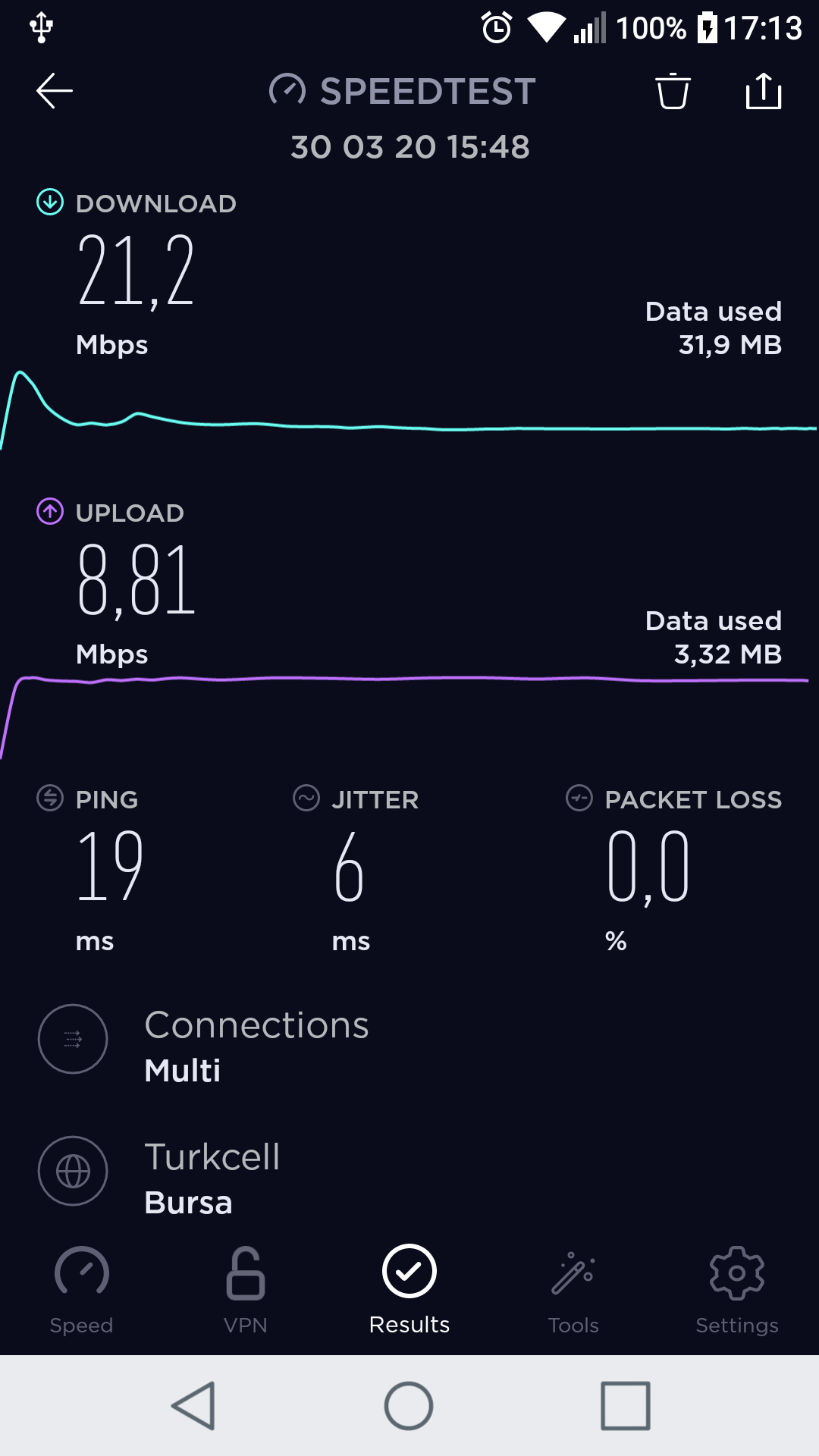This screenshot has height=1456, width=819.
Task: Go to the Settings tab
Action: tap(737, 1291)
